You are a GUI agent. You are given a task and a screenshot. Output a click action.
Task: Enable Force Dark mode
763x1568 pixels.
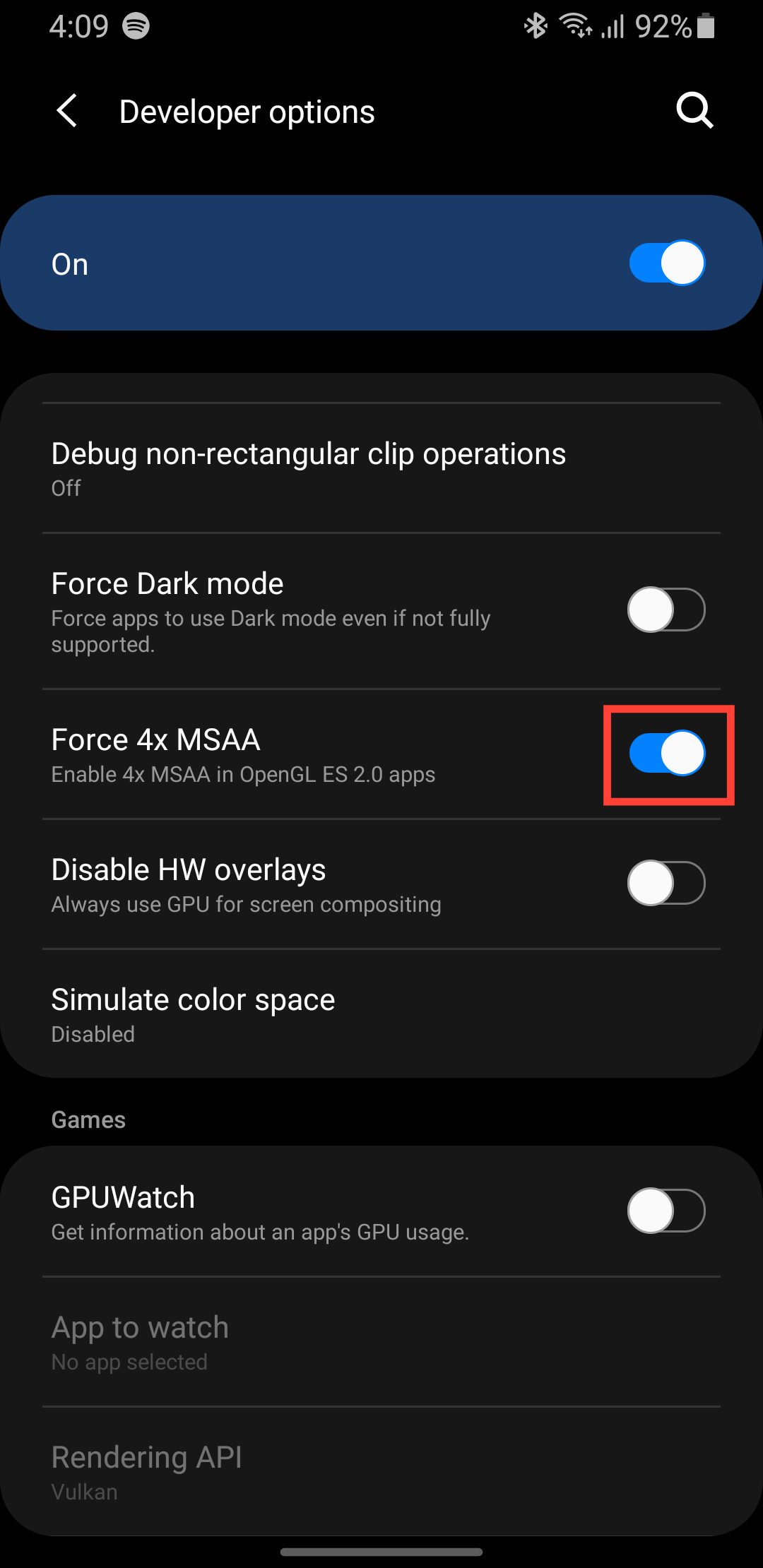click(x=665, y=610)
